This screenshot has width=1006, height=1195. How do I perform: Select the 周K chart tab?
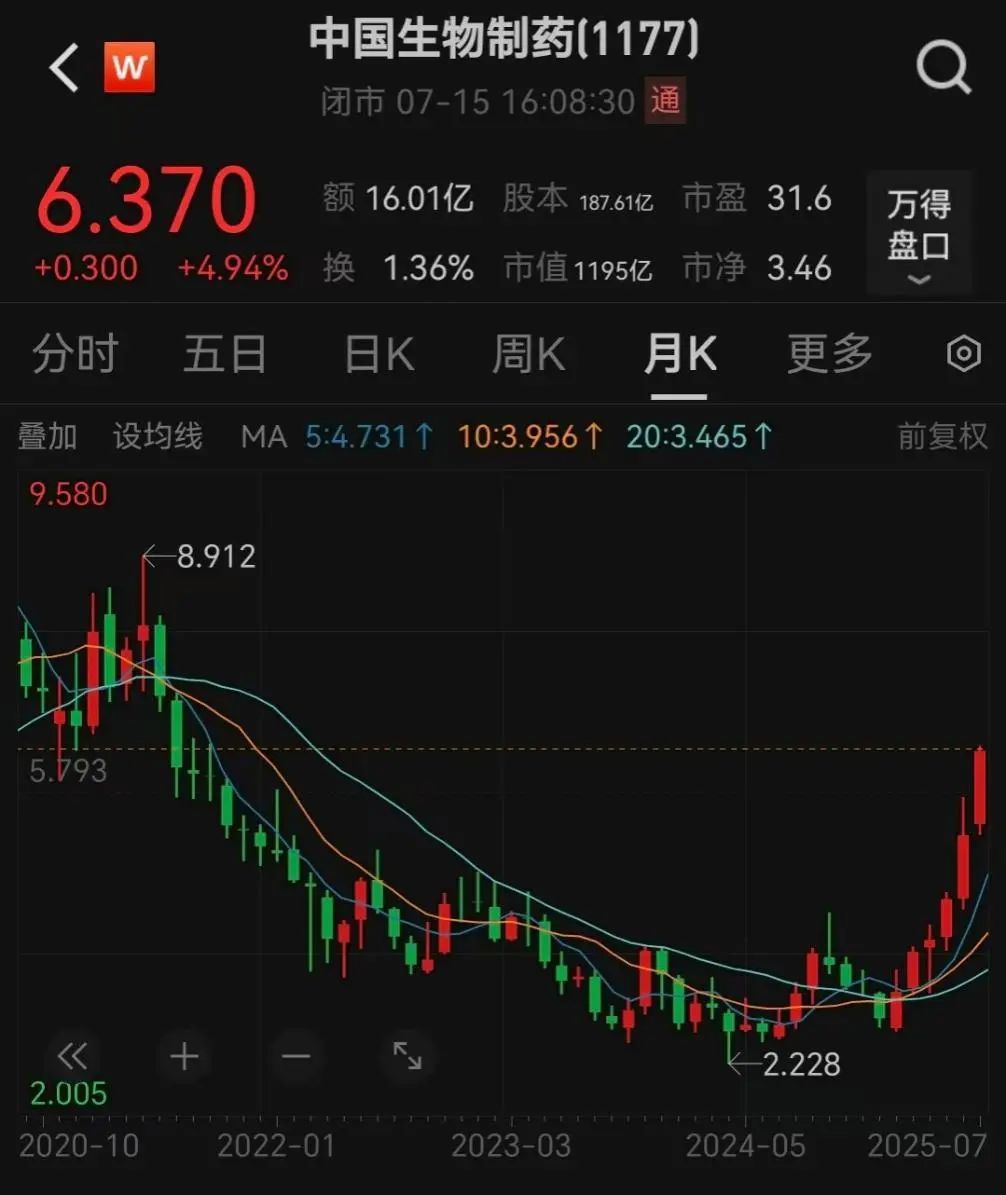click(528, 355)
